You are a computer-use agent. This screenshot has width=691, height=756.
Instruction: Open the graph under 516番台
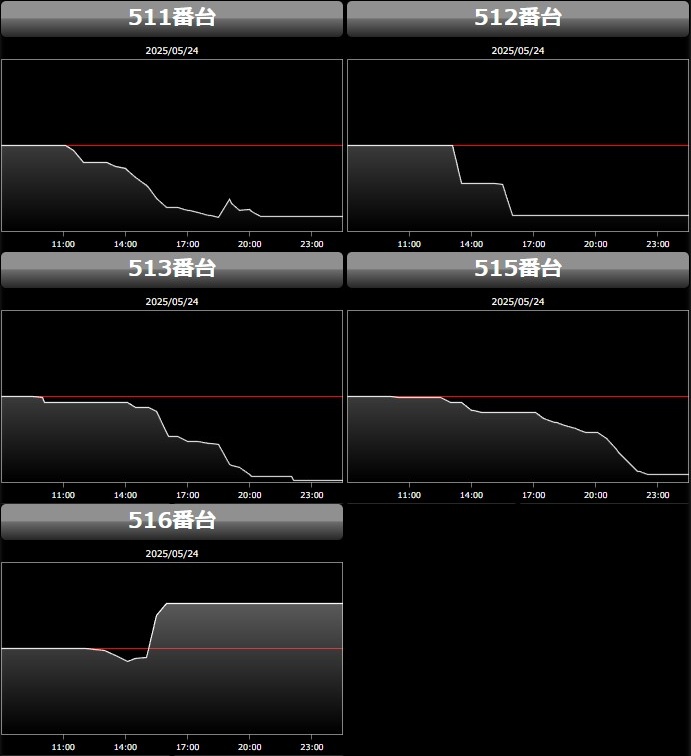tap(172, 648)
